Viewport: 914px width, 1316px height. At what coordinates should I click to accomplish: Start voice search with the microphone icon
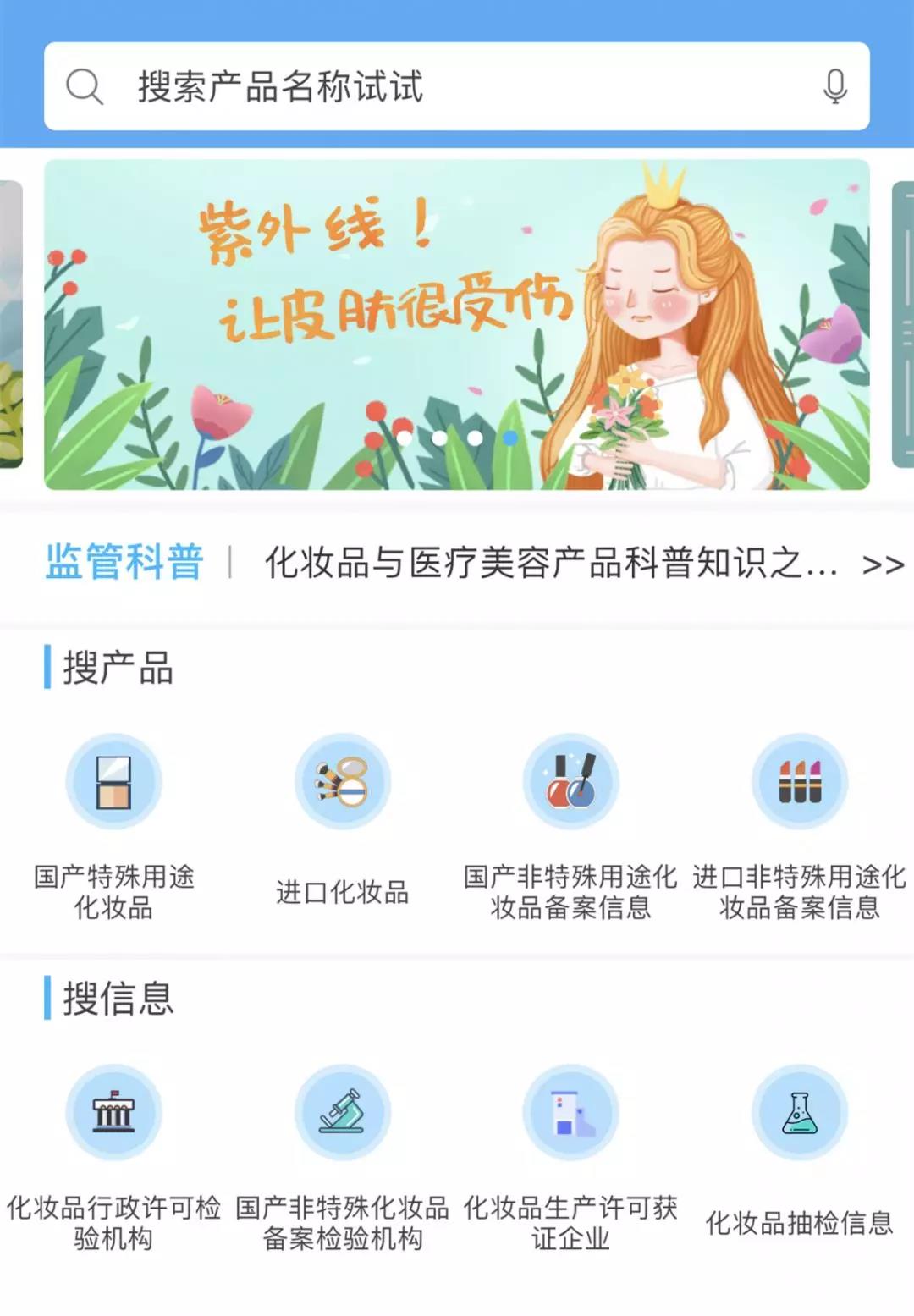click(x=834, y=86)
